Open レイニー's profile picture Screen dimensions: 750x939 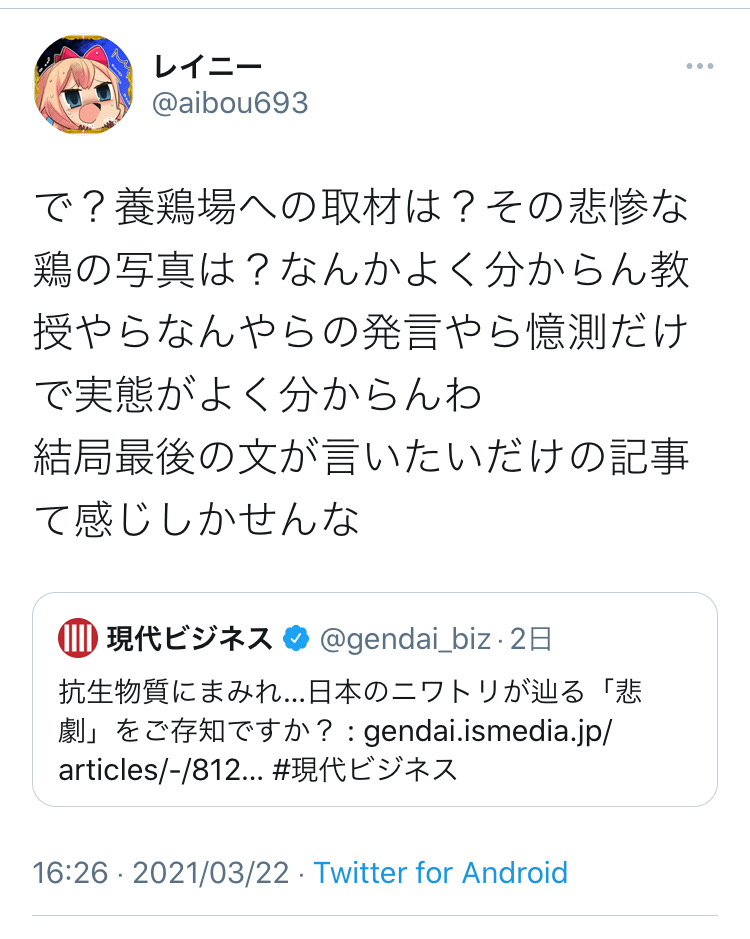84,86
